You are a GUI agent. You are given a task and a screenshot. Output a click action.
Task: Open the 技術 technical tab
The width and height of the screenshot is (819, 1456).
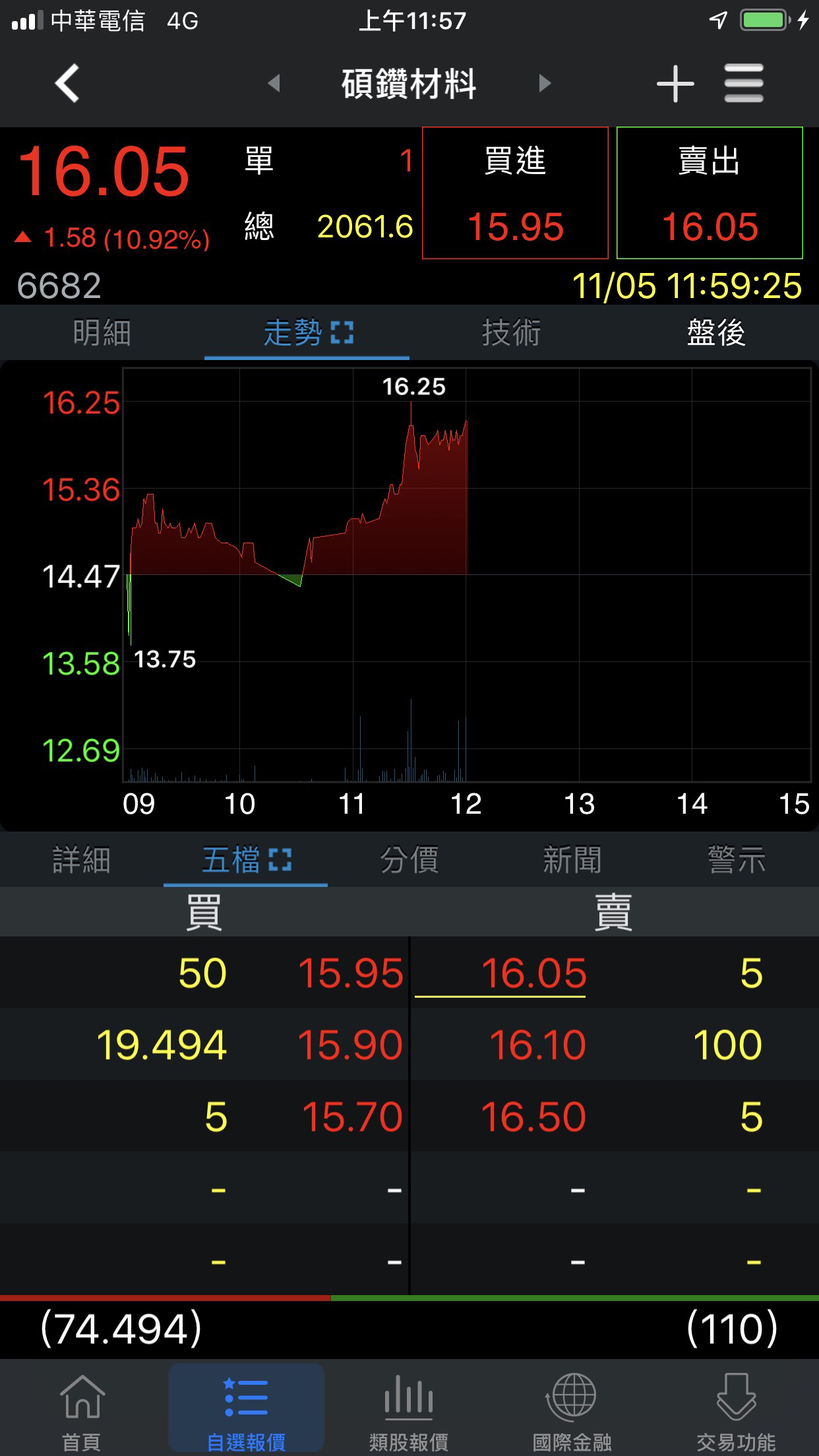point(512,332)
